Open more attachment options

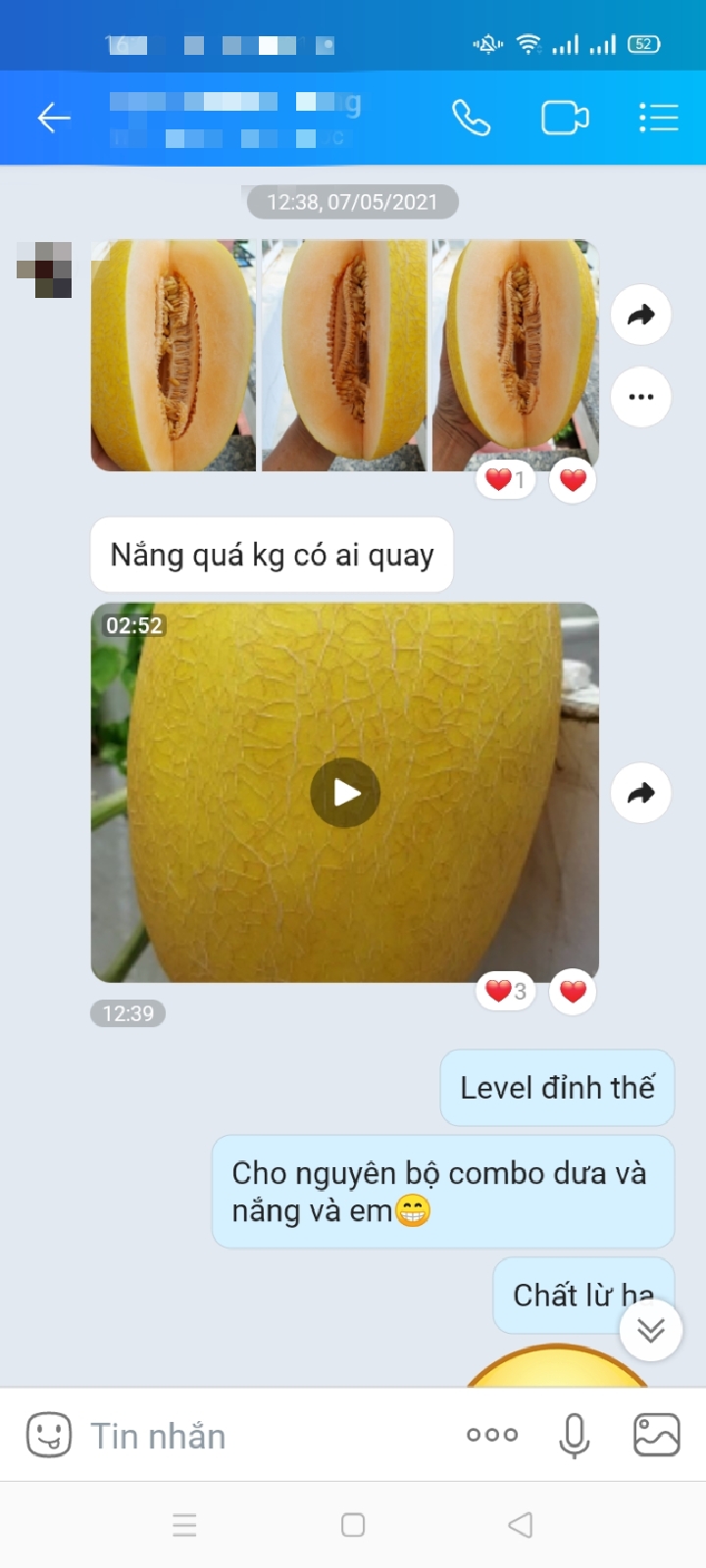click(492, 1436)
